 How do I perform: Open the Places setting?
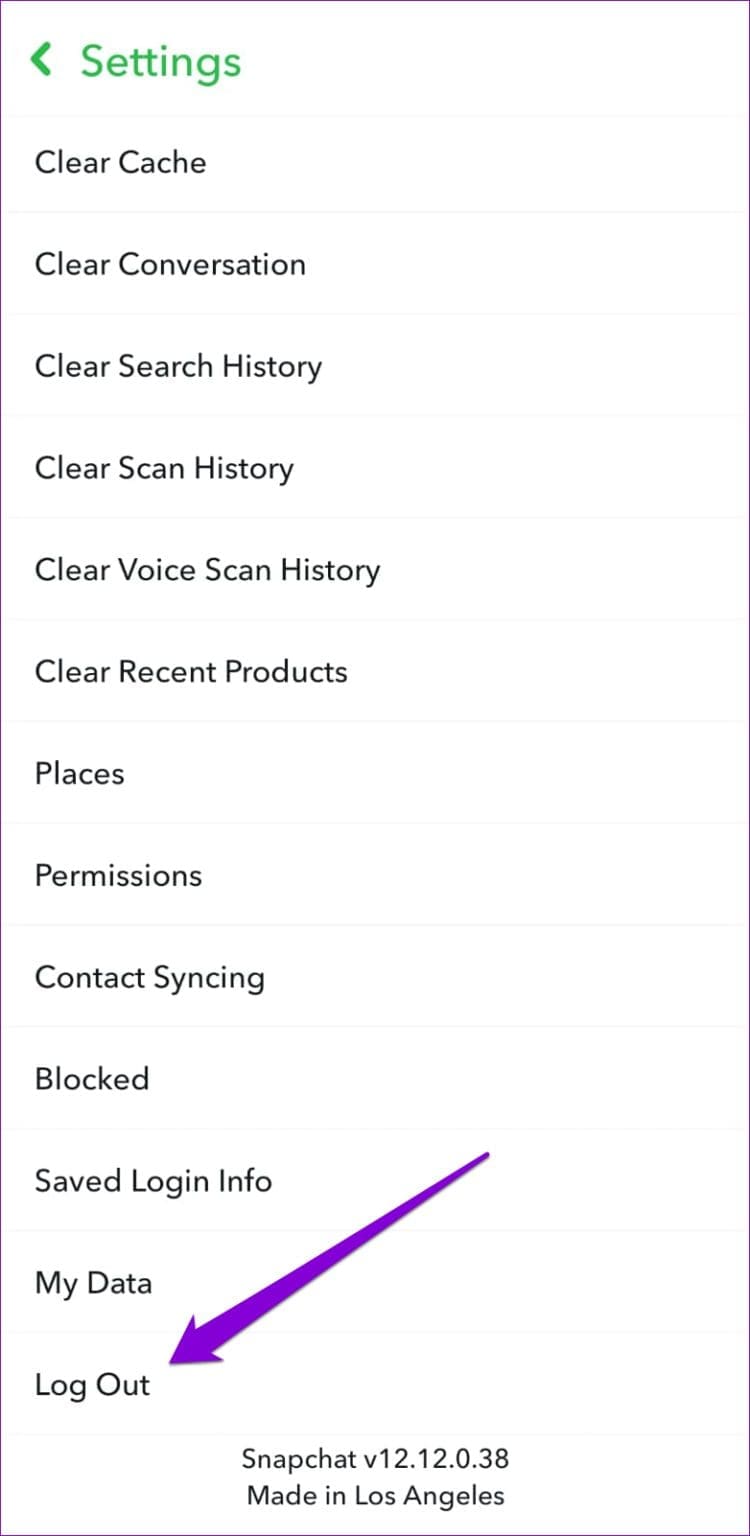coord(79,773)
